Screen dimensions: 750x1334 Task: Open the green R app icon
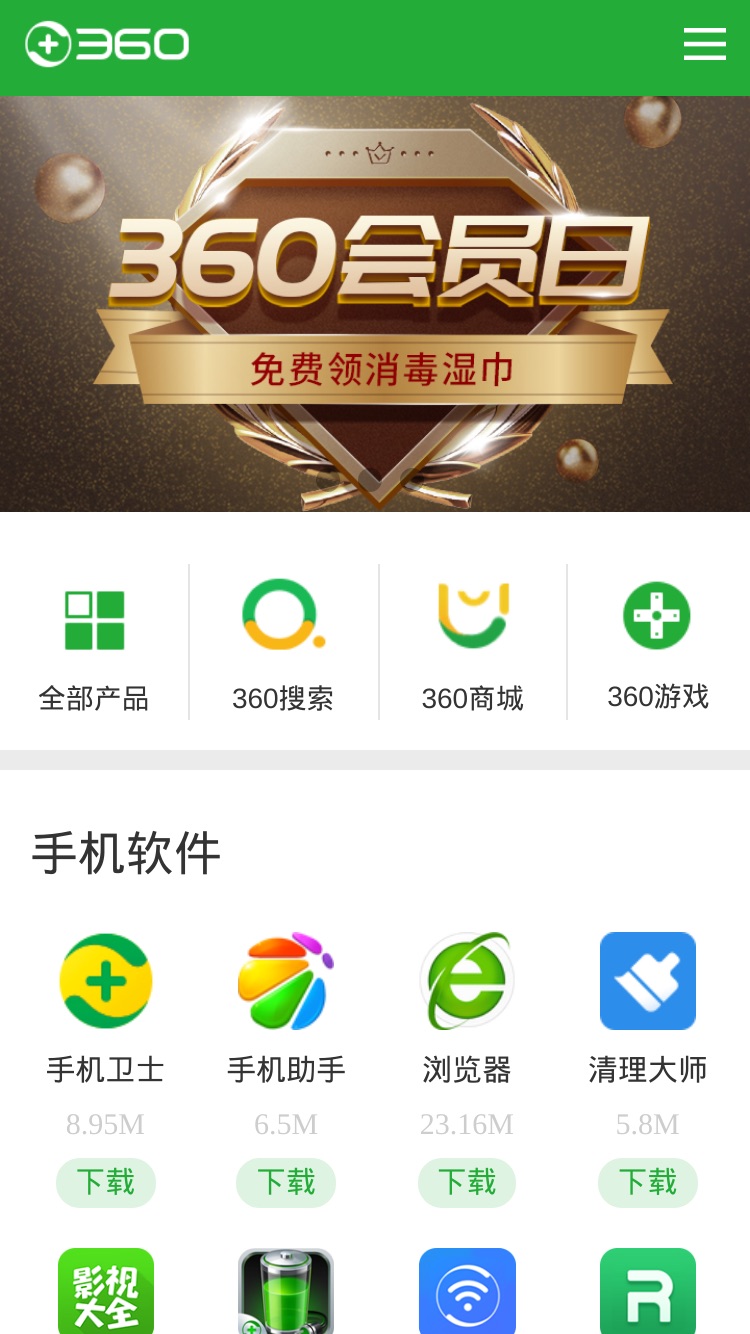(648, 1291)
